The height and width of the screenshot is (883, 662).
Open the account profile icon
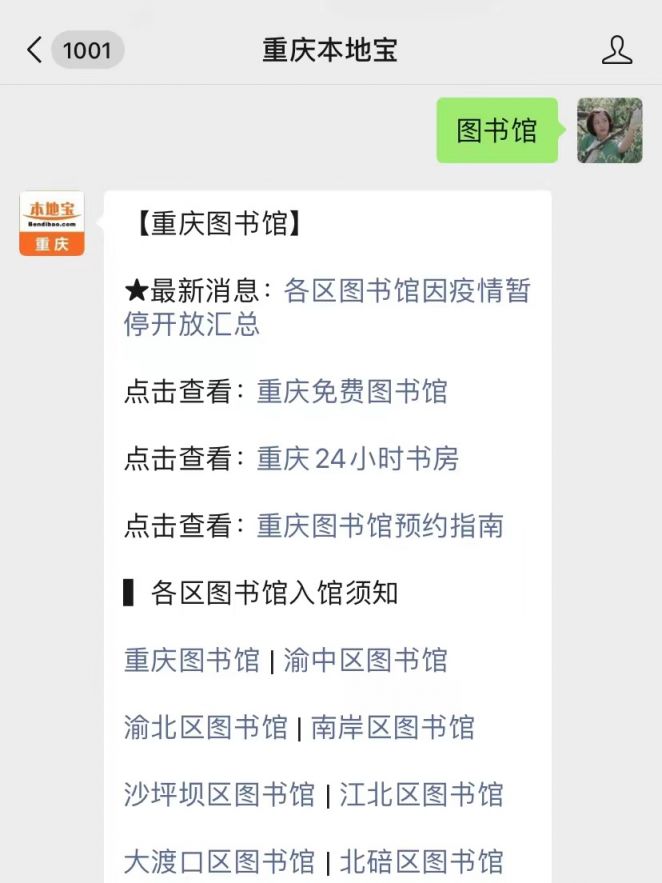pyautogui.click(x=617, y=50)
